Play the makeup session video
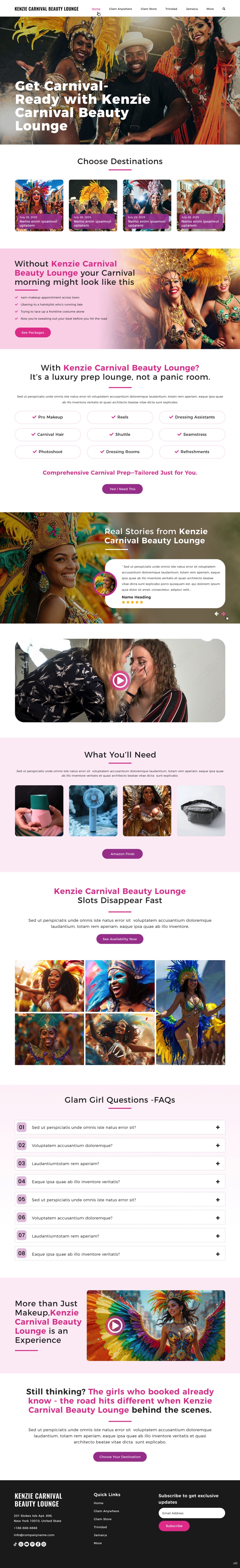This screenshot has width=240, height=1568. 120,681
